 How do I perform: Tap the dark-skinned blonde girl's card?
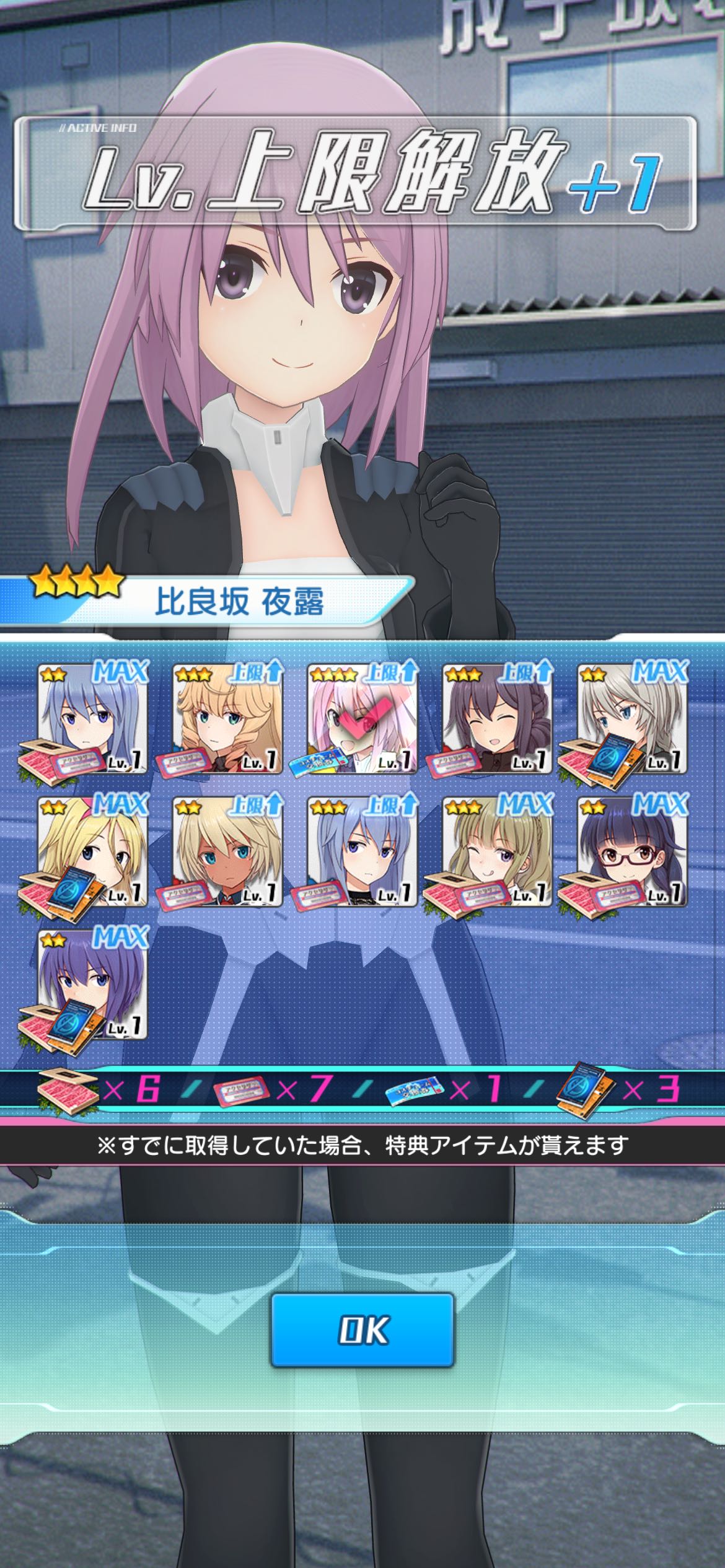(227, 852)
